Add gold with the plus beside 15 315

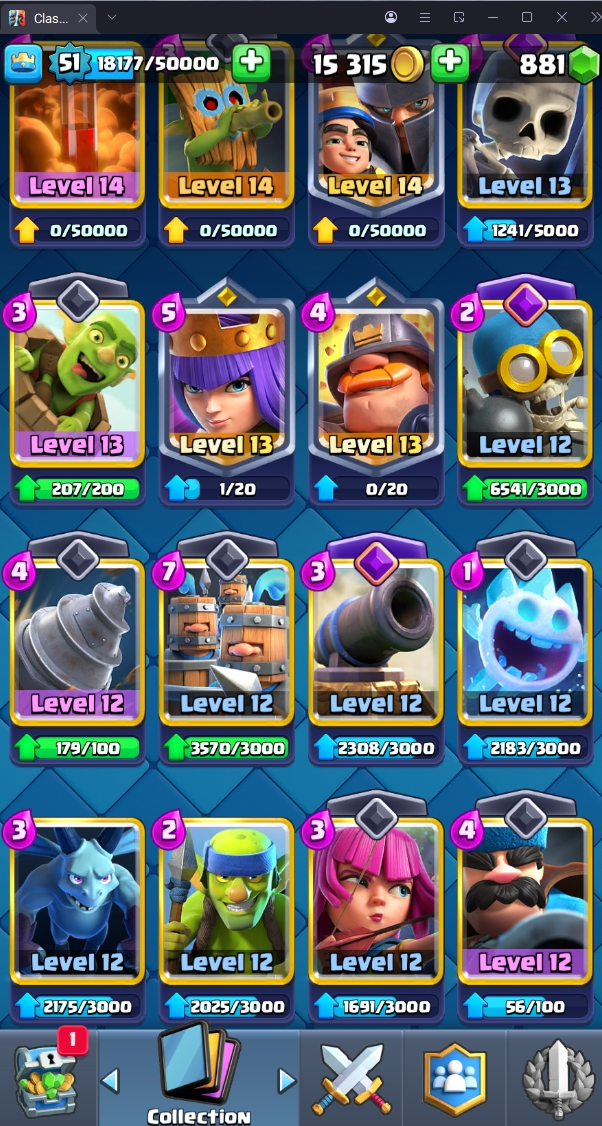tap(450, 63)
